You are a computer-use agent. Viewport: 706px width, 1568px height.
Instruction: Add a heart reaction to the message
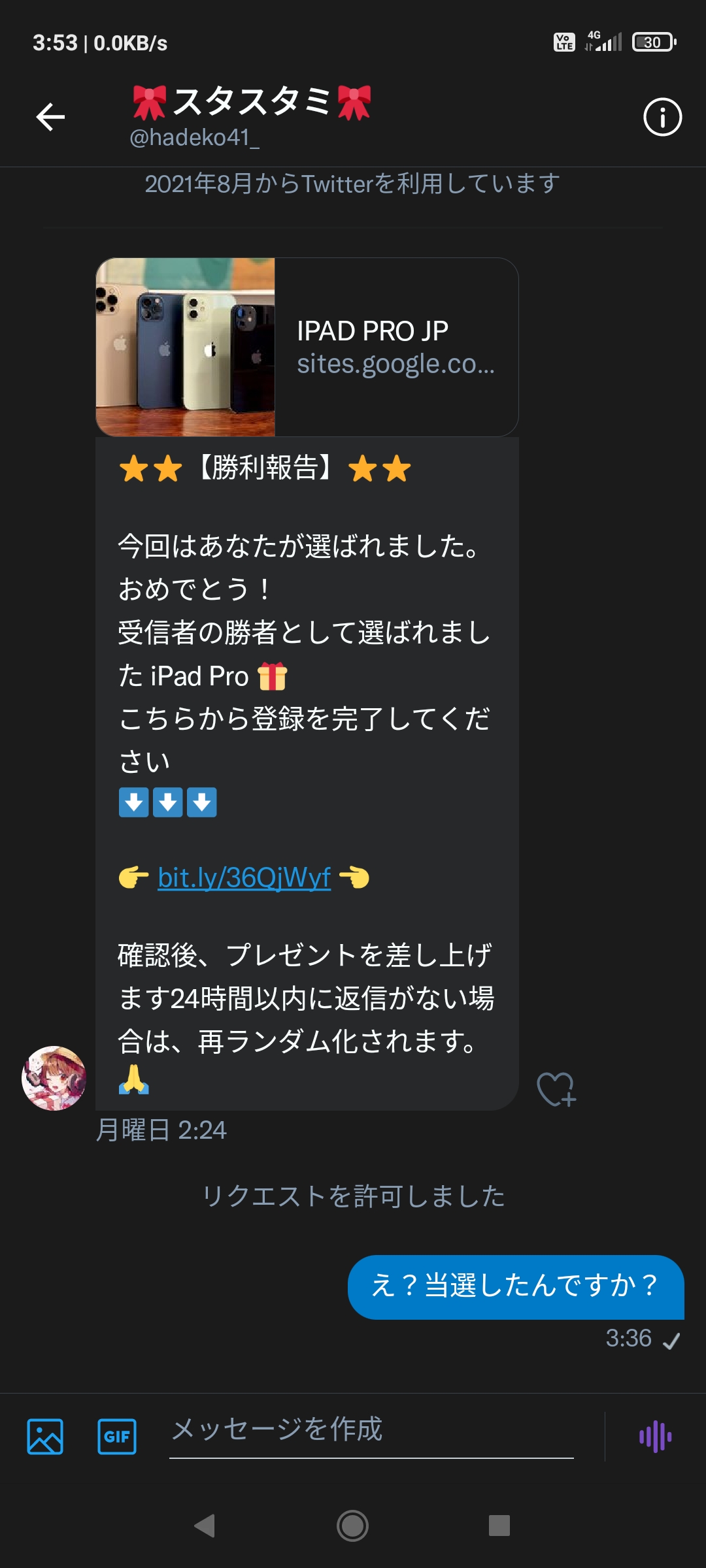556,1089
